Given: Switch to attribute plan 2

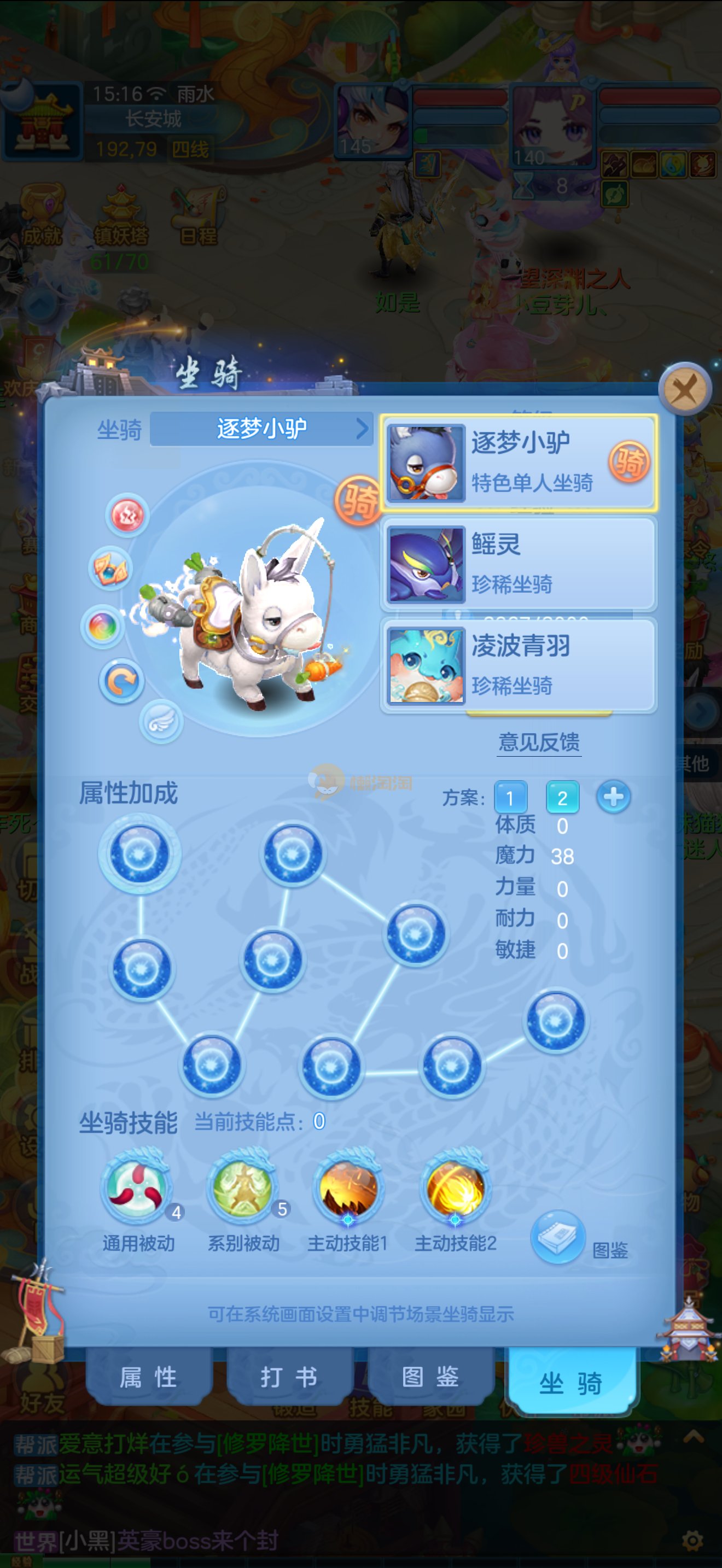Looking at the screenshot, I should (x=562, y=797).
